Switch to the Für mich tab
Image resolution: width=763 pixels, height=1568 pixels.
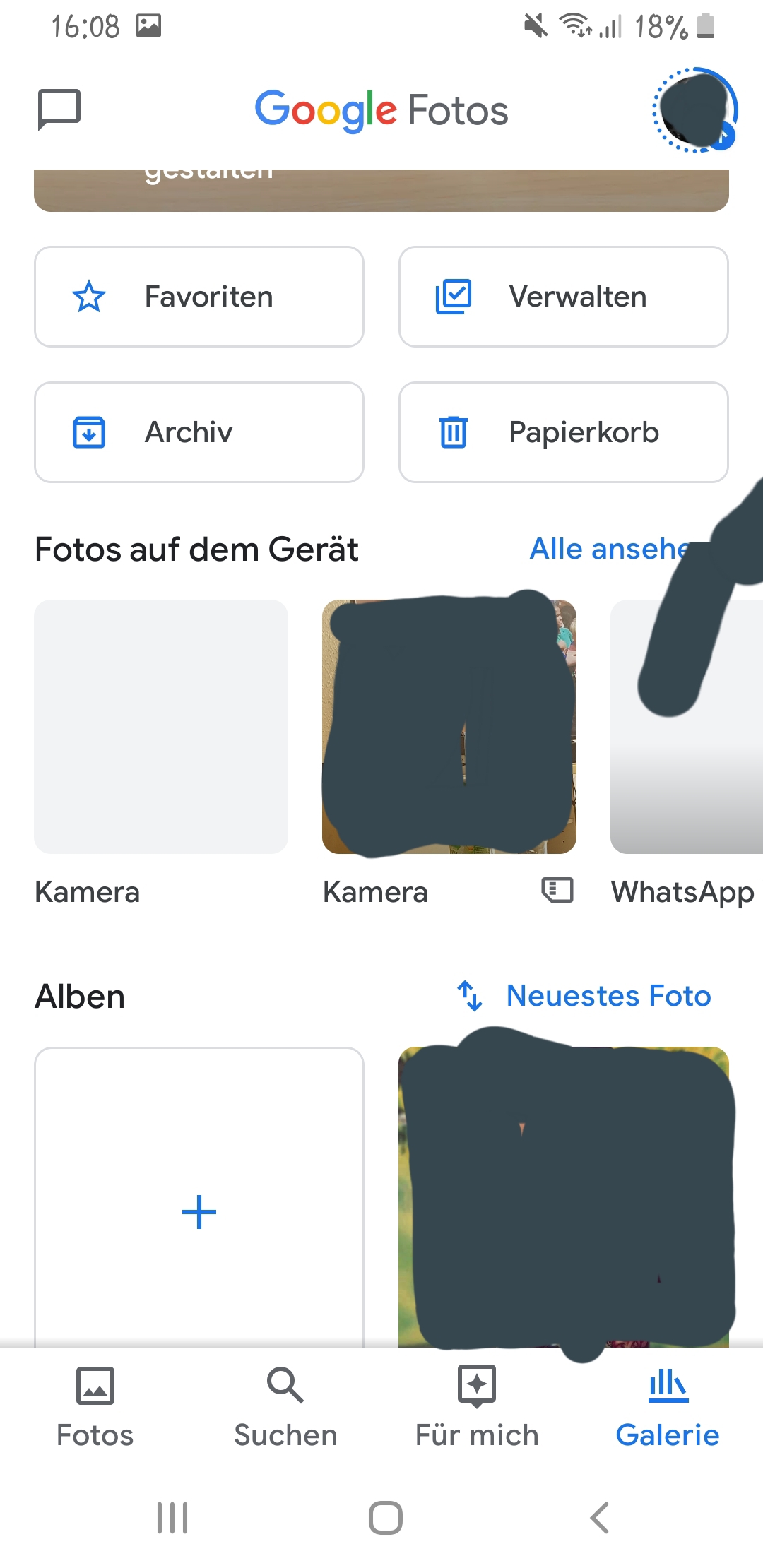point(477,1407)
